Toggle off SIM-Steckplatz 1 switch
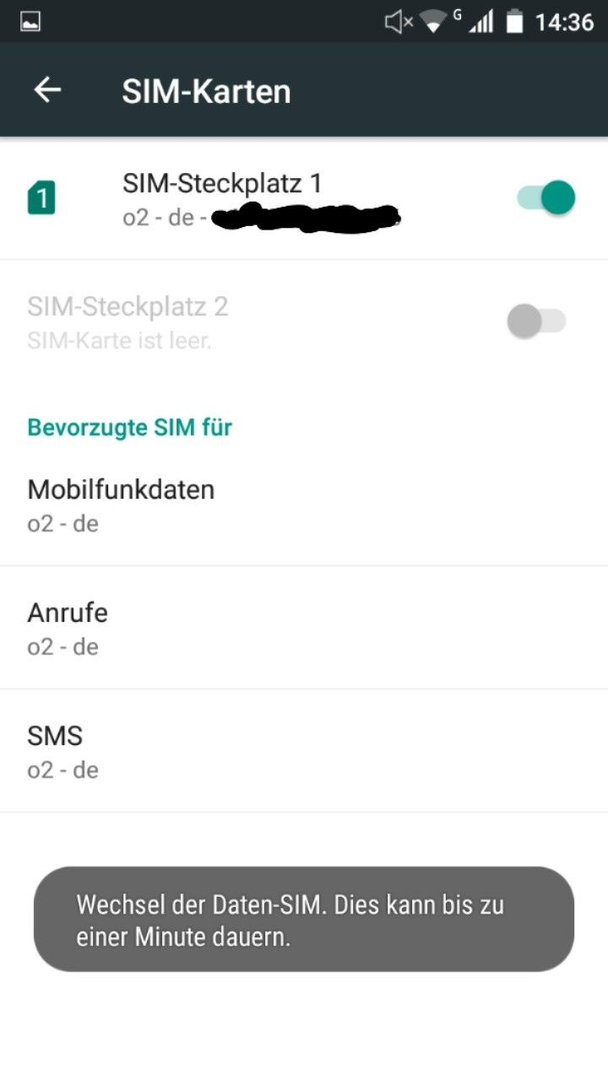The width and height of the screenshot is (608, 1080). click(546, 198)
